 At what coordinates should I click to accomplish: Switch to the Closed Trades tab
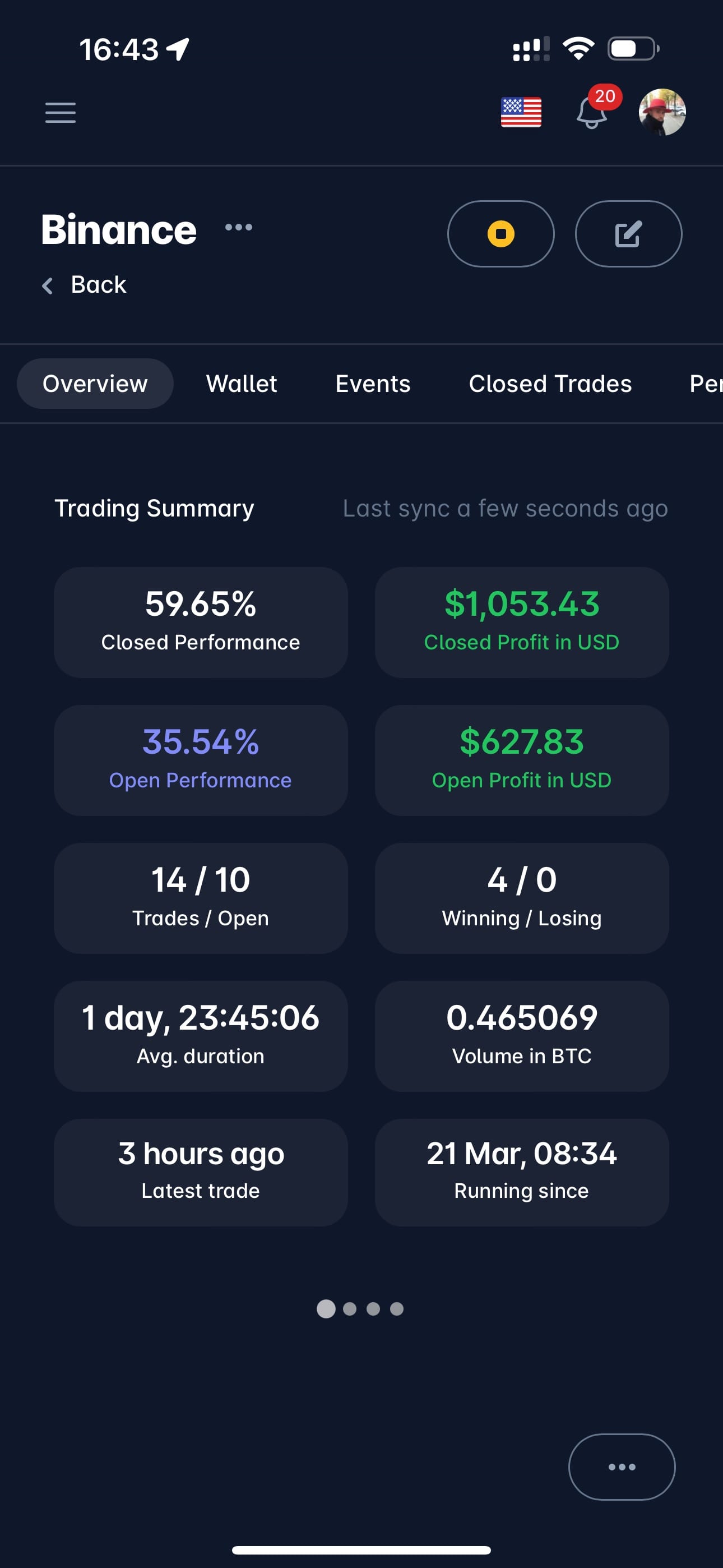click(550, 384)
